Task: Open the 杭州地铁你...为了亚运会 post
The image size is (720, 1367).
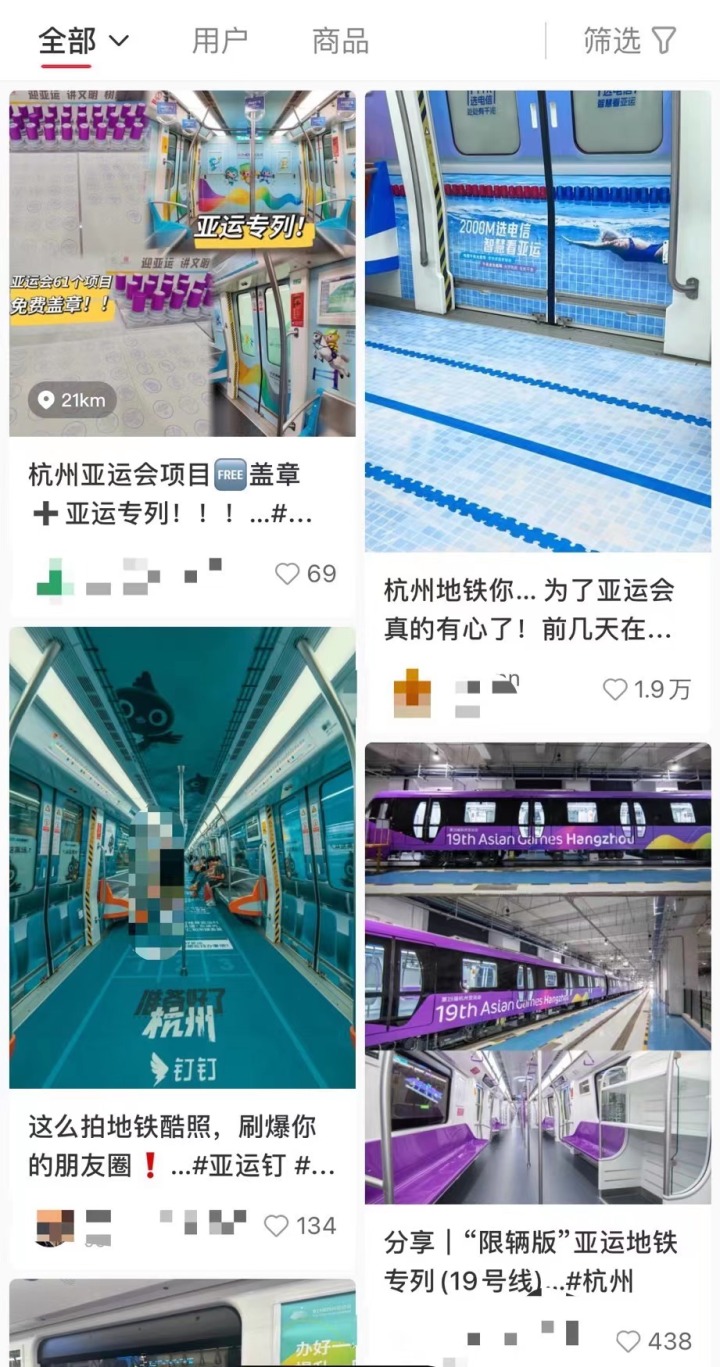Action: click(537, 320)
